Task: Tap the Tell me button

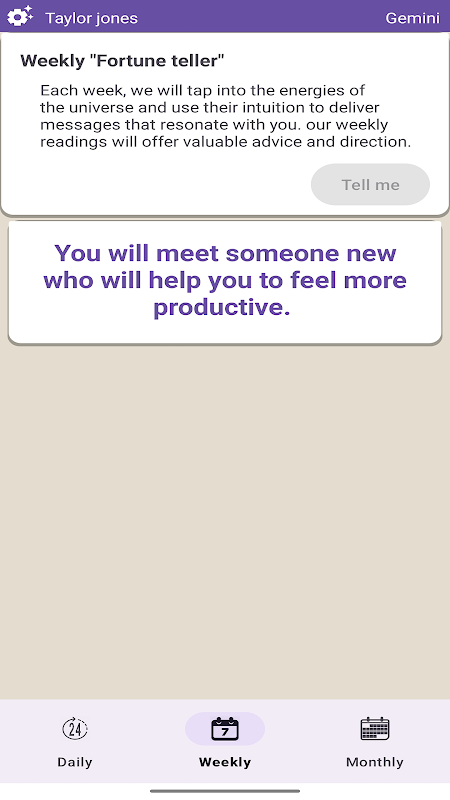Action: (370, 185)
